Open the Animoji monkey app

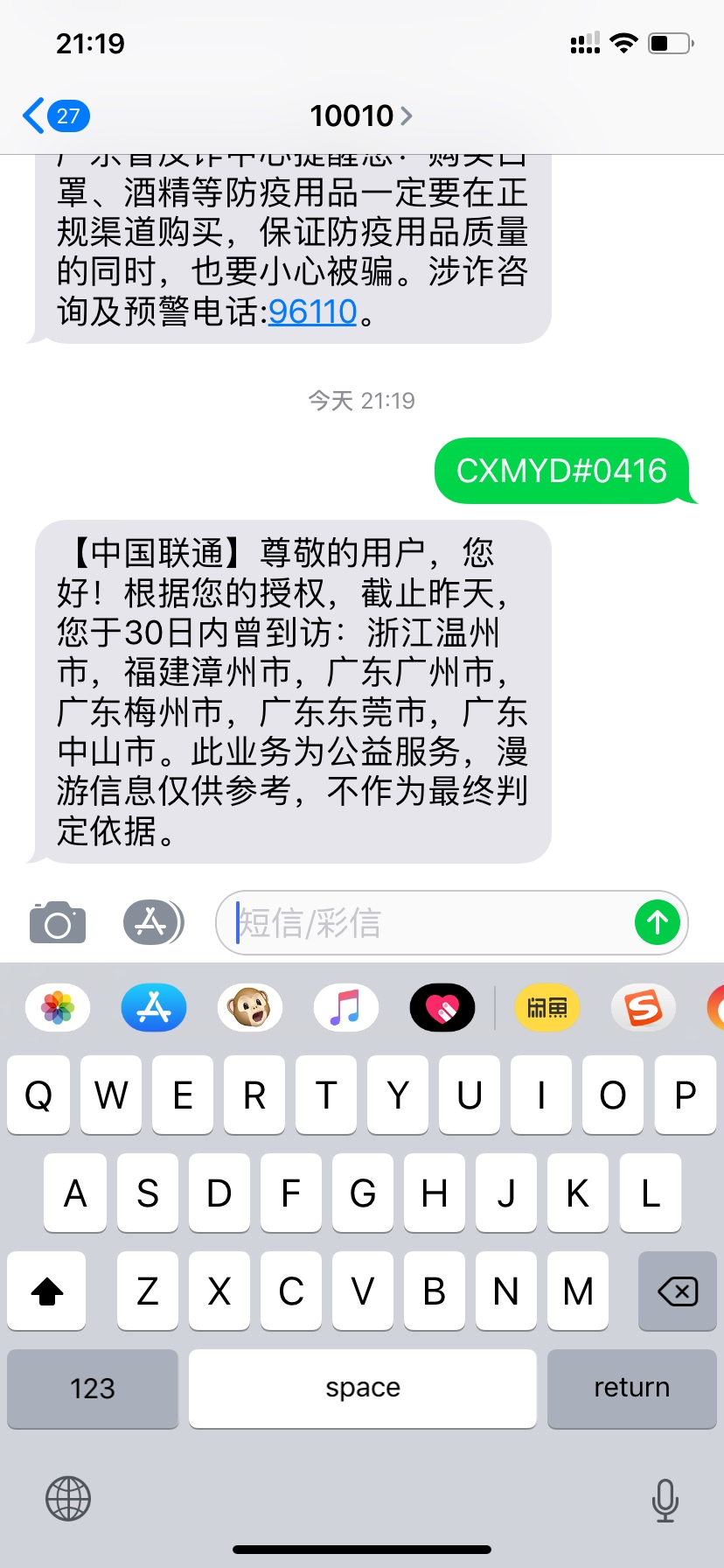[x=250, y=1008]
